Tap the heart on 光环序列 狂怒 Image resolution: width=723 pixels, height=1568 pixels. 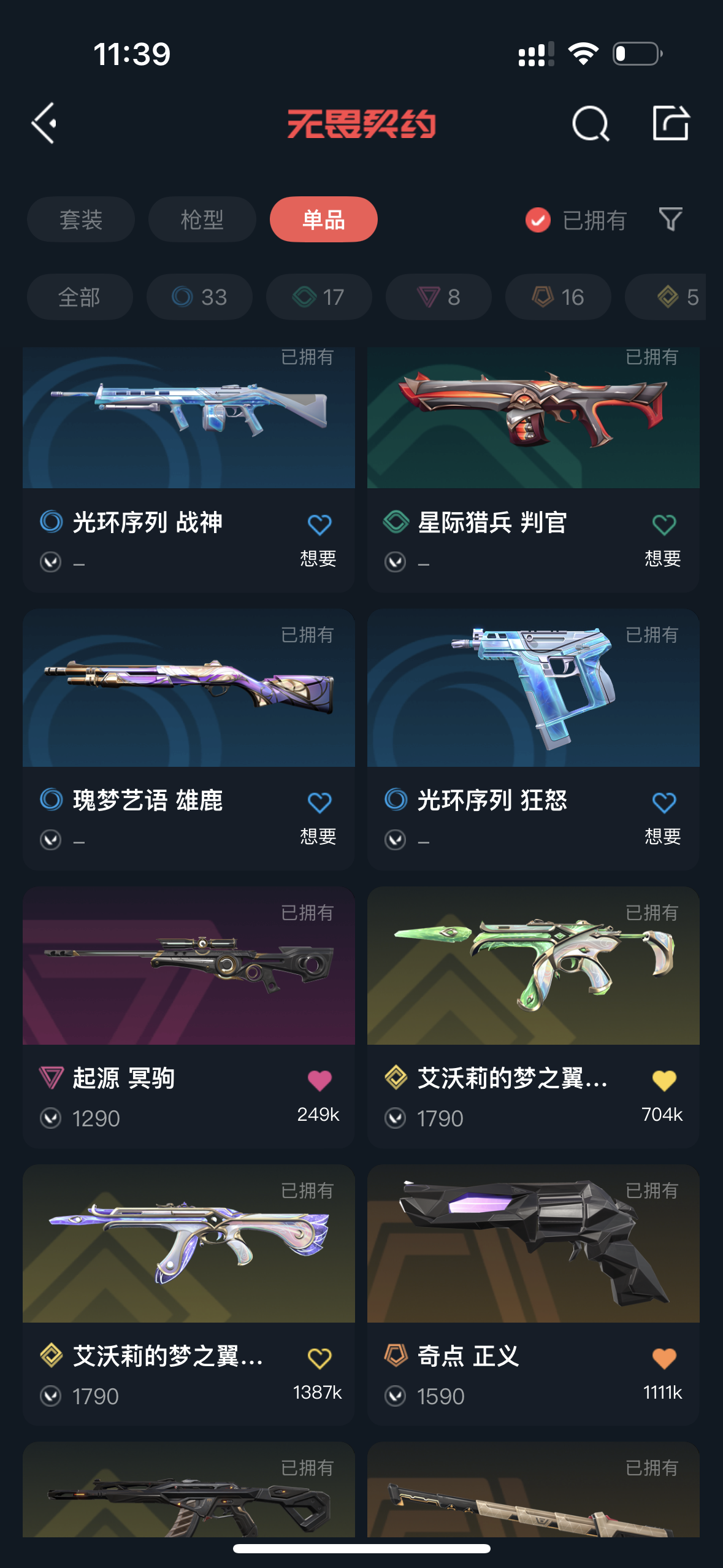pyautogui.click(x=664, y=803)
